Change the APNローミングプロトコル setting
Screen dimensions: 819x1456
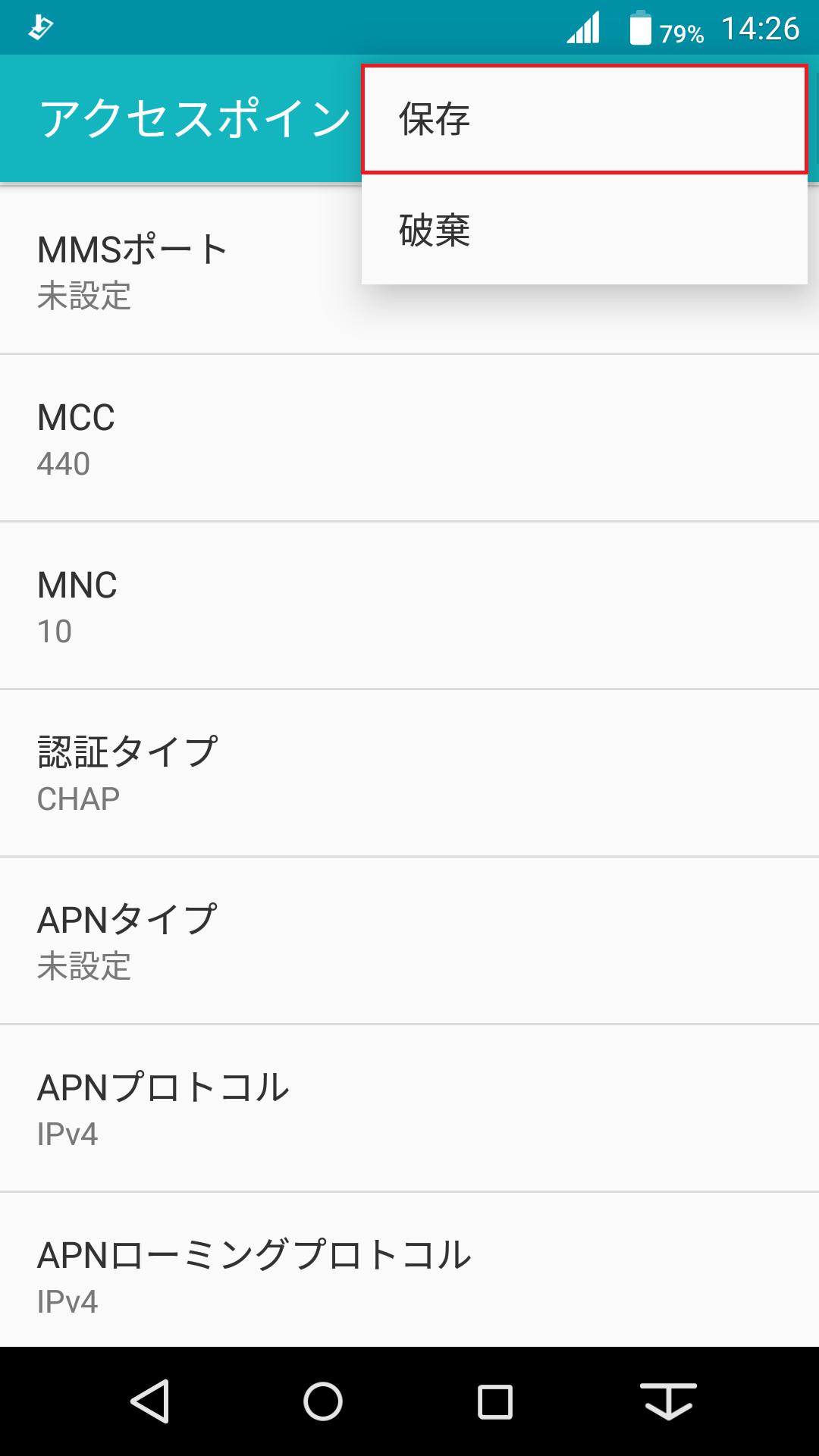tap(409, 1270)
